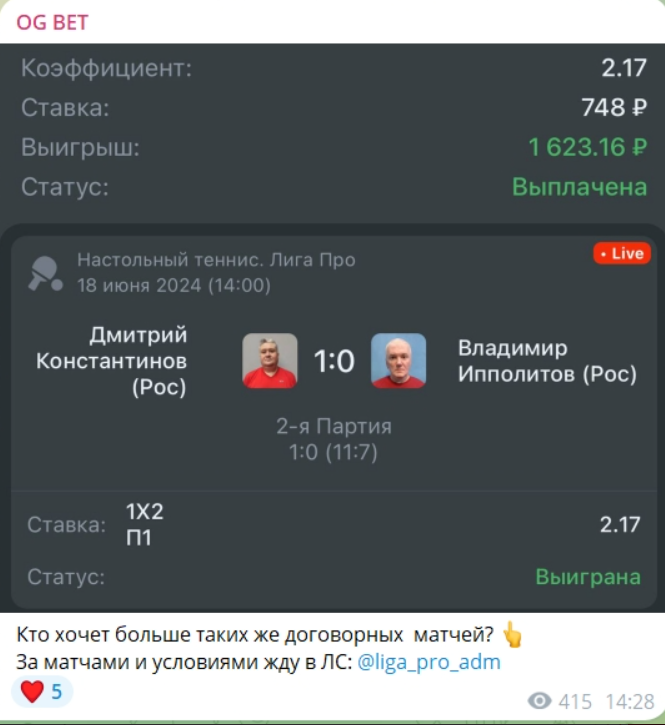This screenshot has height=725, width=665.
Task: Open the @liga_pro_adm mention link
Action: pos(428,662)
